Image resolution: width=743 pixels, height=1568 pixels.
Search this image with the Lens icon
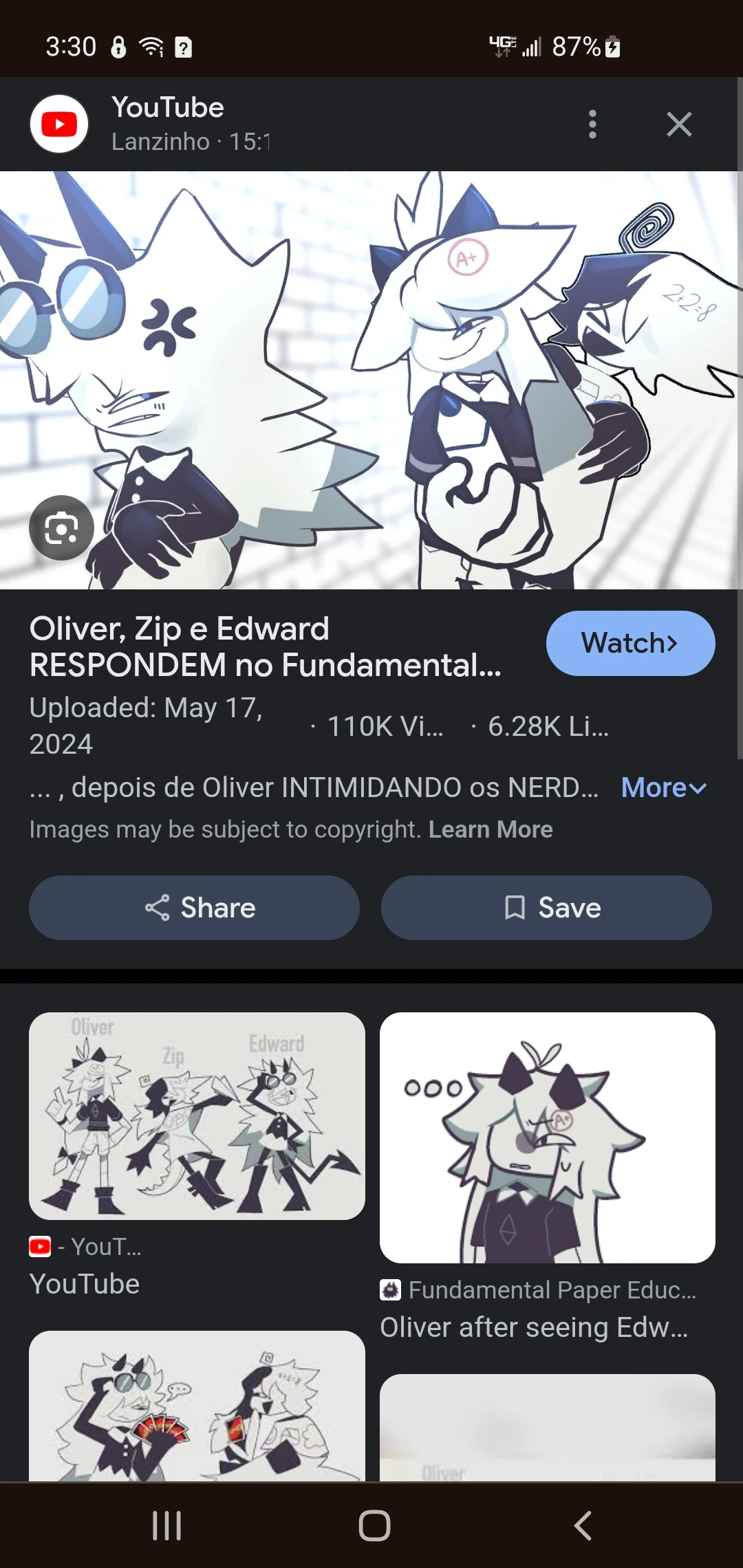tap(61, 527)
